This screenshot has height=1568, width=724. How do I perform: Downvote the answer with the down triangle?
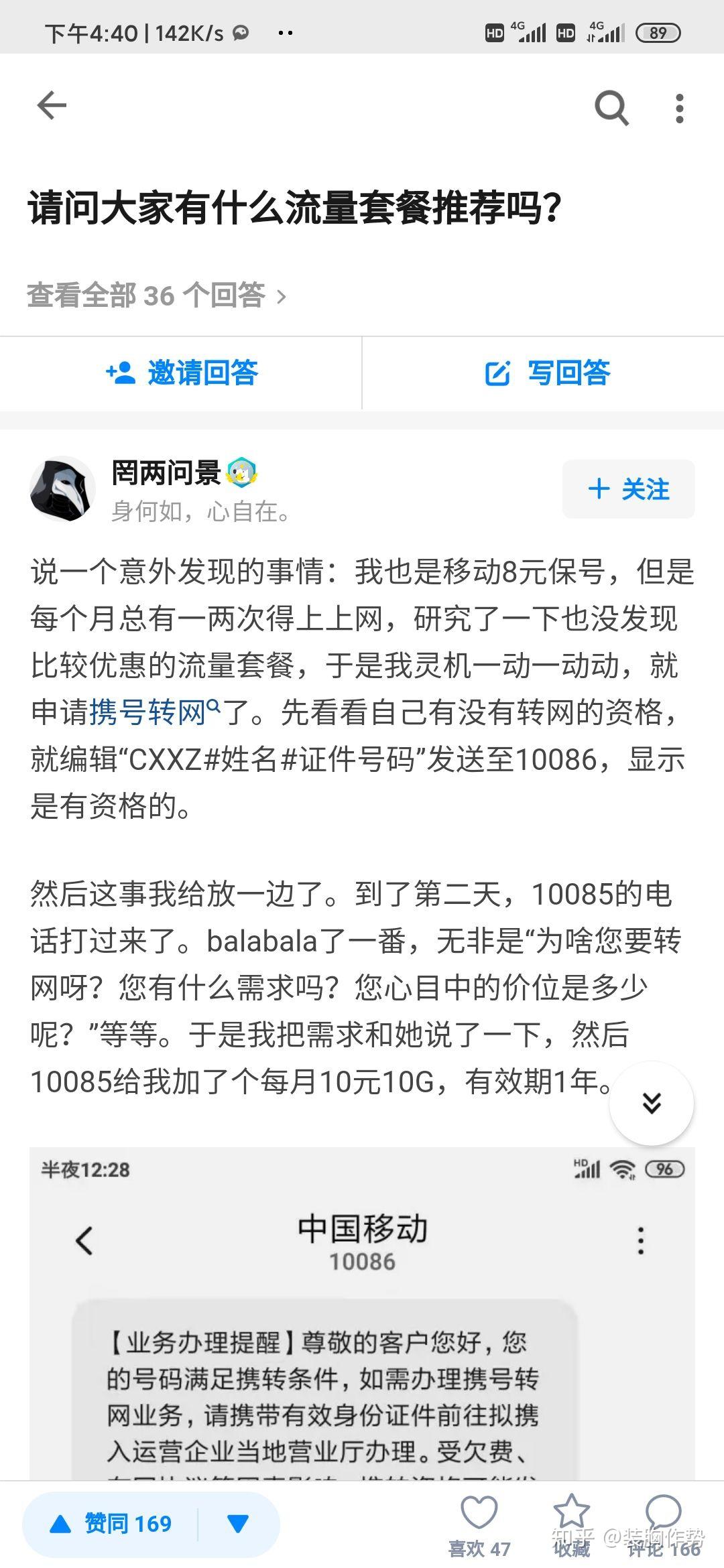pyautogui.click(x=238, y=1524)
